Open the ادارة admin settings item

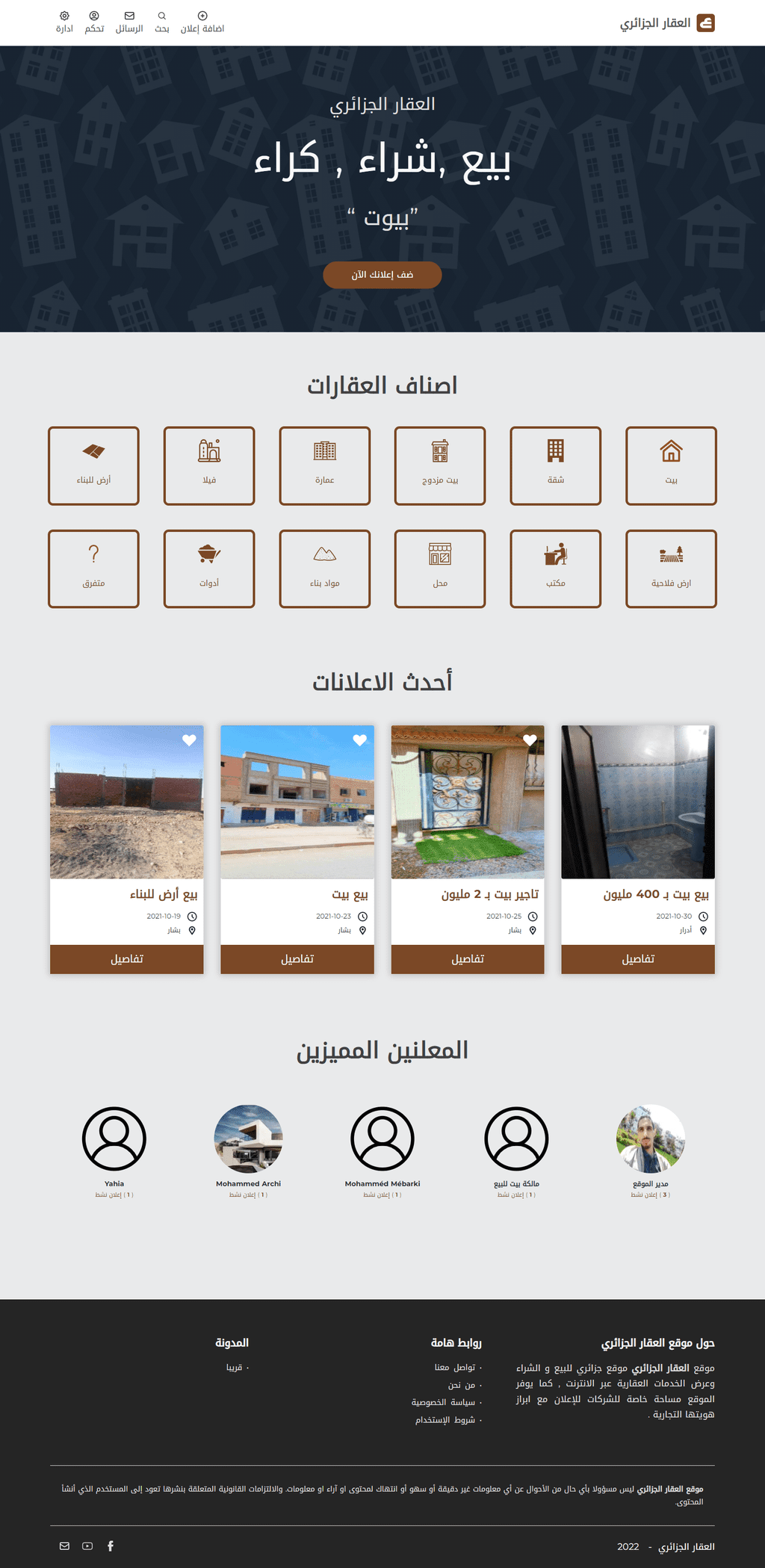[64, 22]
